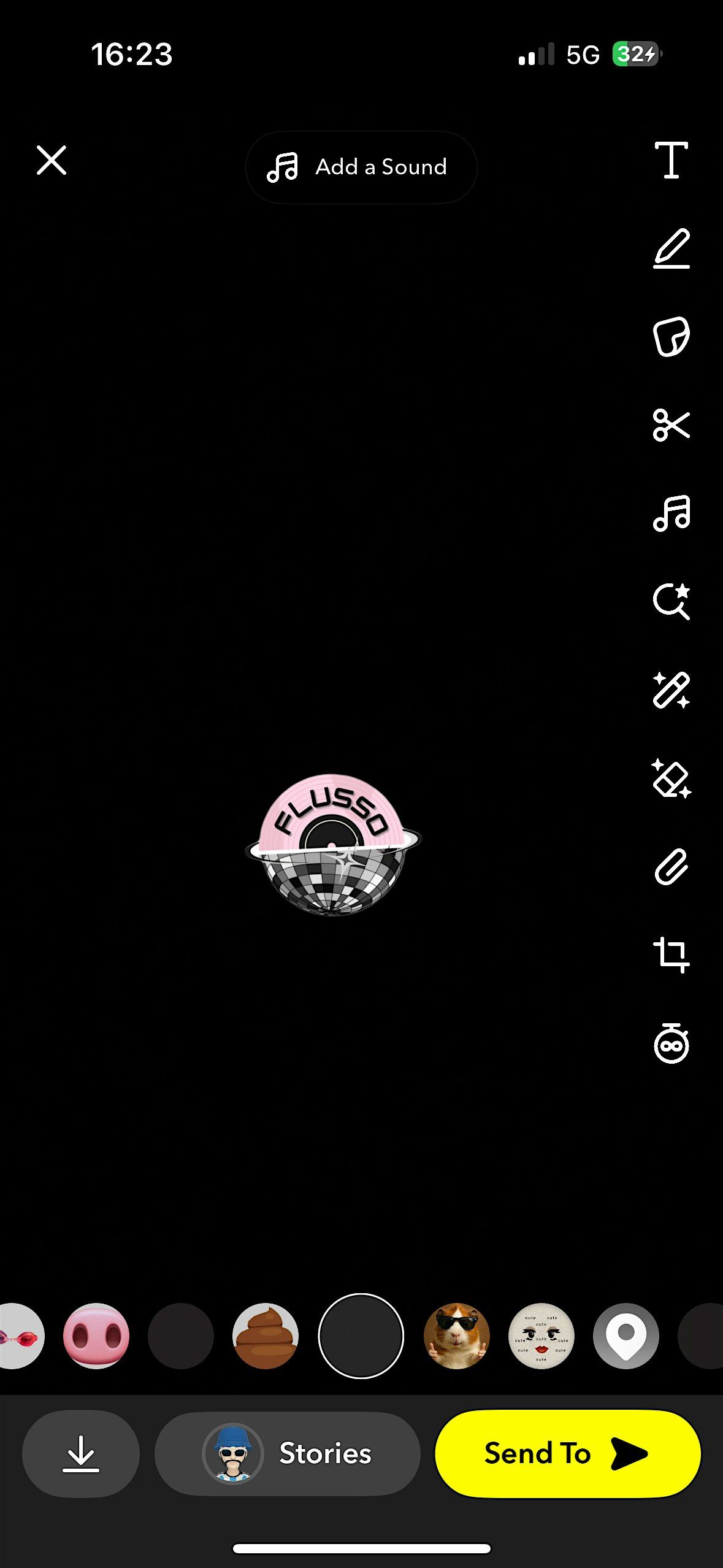This screenshot has height=1568, width=723.
Task: Open the sticker picker
Action: pos(671,336)
